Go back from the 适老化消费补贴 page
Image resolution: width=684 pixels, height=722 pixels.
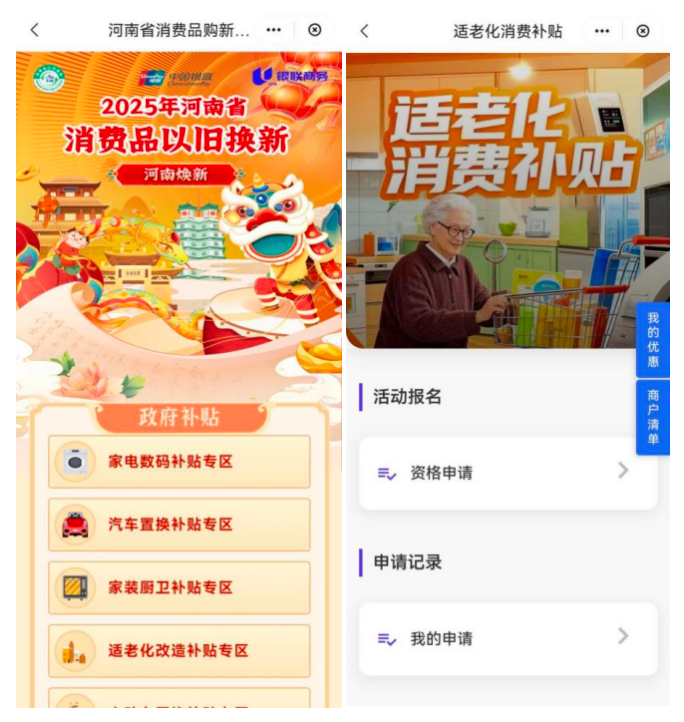pyautogui.click(x=364, y=31)
